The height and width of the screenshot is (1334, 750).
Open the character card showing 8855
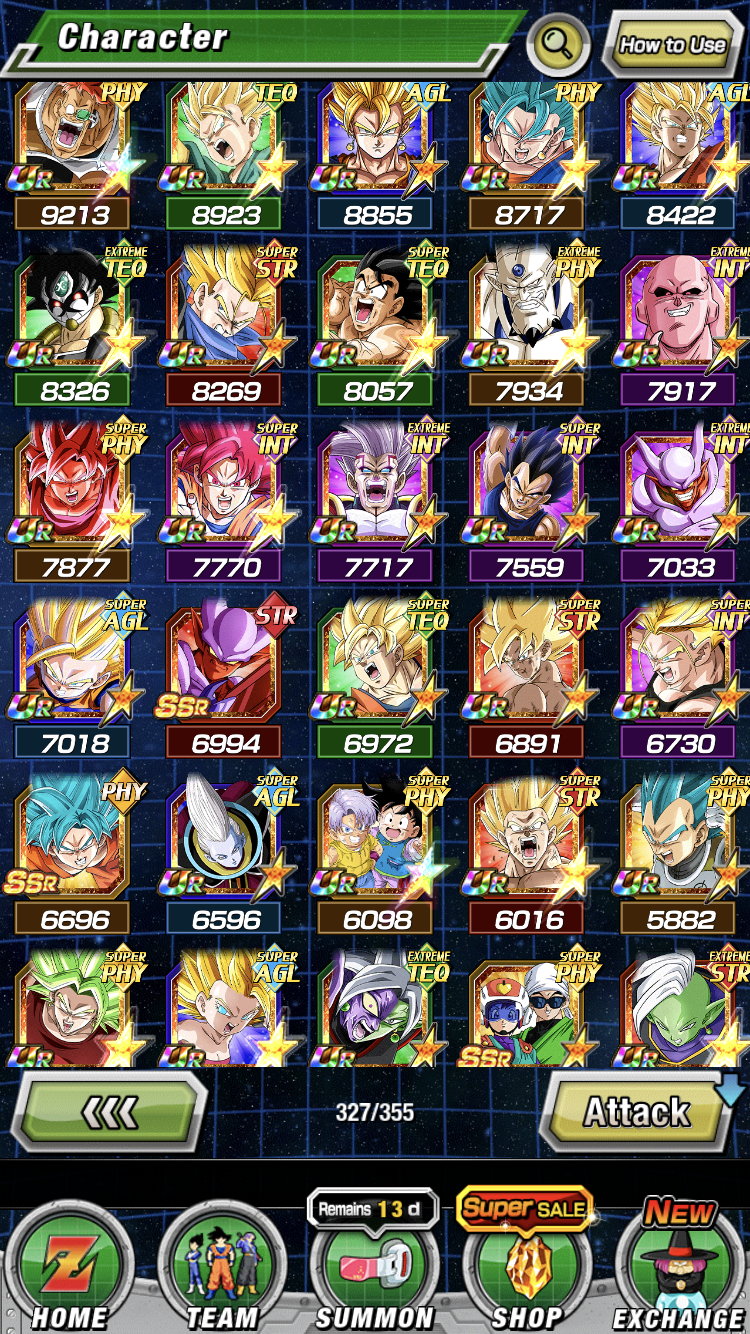click(x=375, y=157)
